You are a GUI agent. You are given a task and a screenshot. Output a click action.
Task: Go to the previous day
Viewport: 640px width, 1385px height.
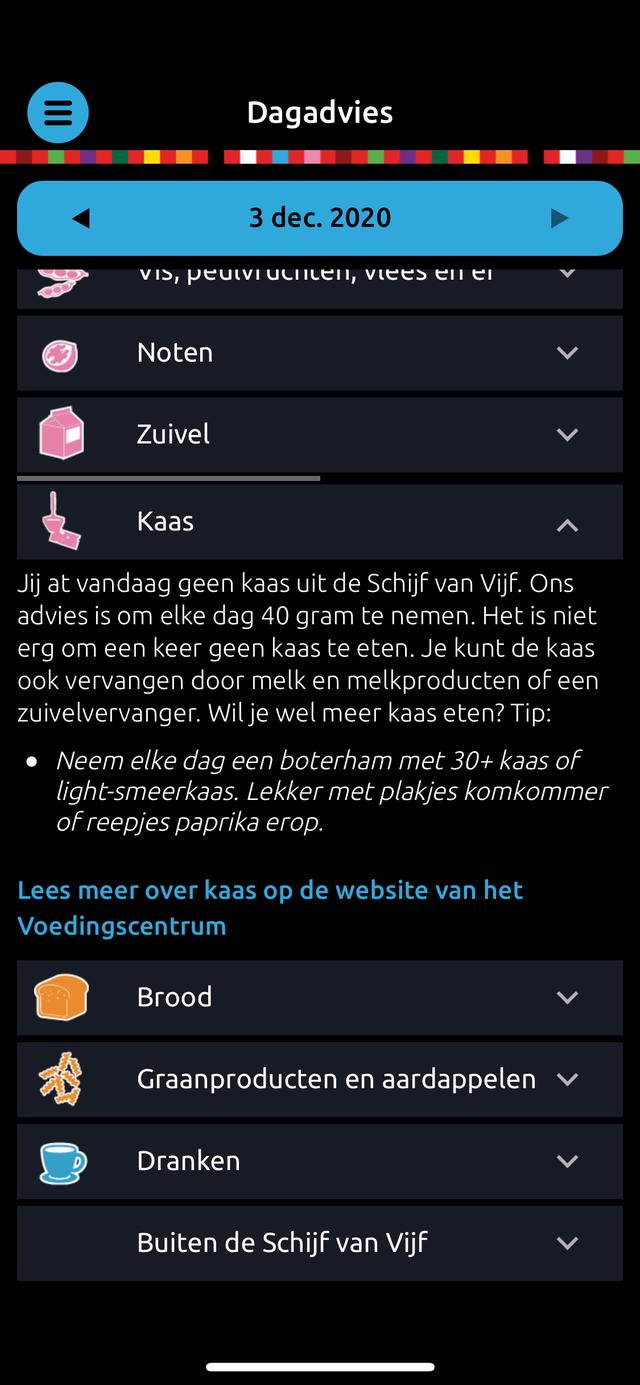[x=81, y=218]
